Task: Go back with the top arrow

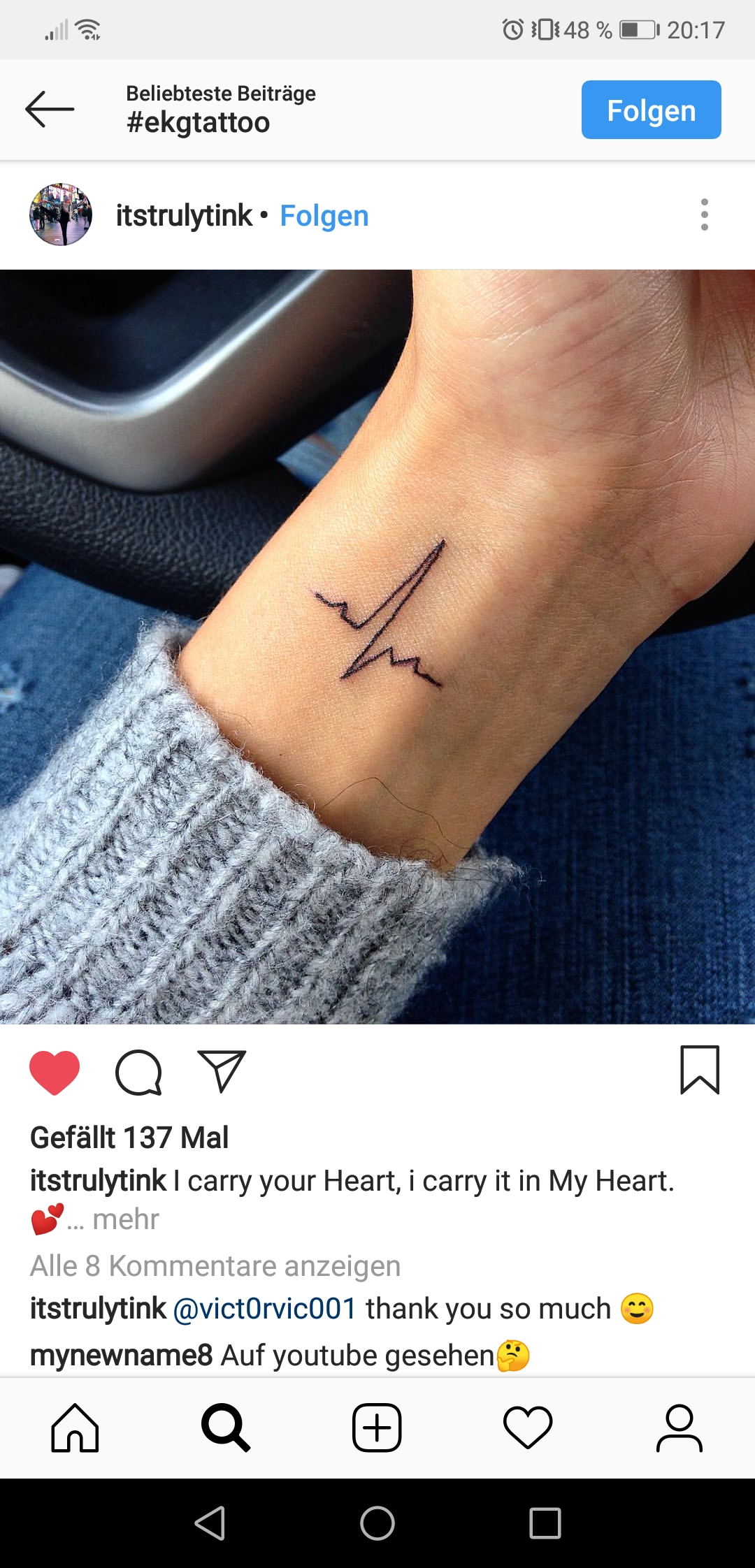Action: tap(50, 109)
